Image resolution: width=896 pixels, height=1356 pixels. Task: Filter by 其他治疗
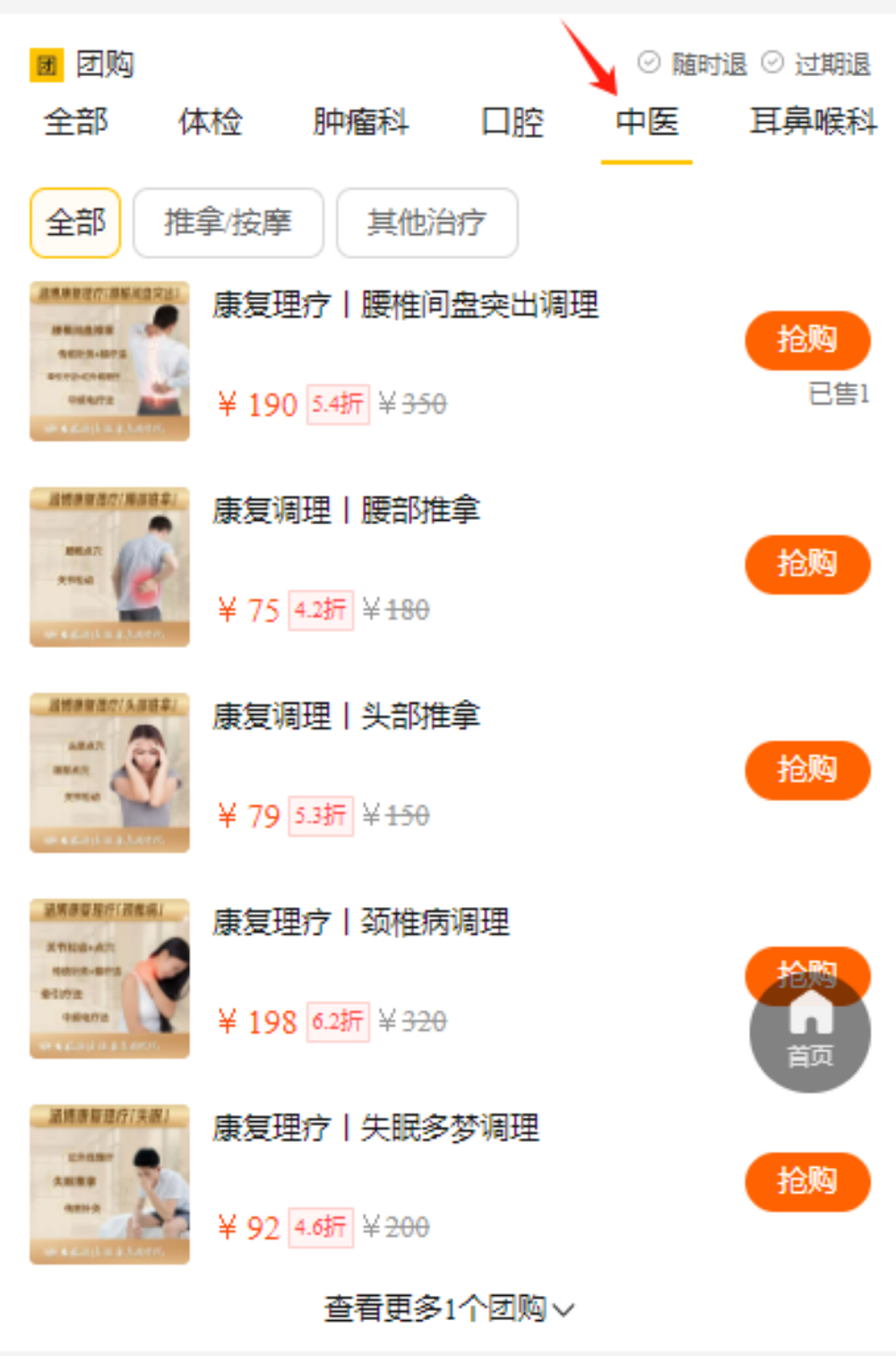[426, 222]
